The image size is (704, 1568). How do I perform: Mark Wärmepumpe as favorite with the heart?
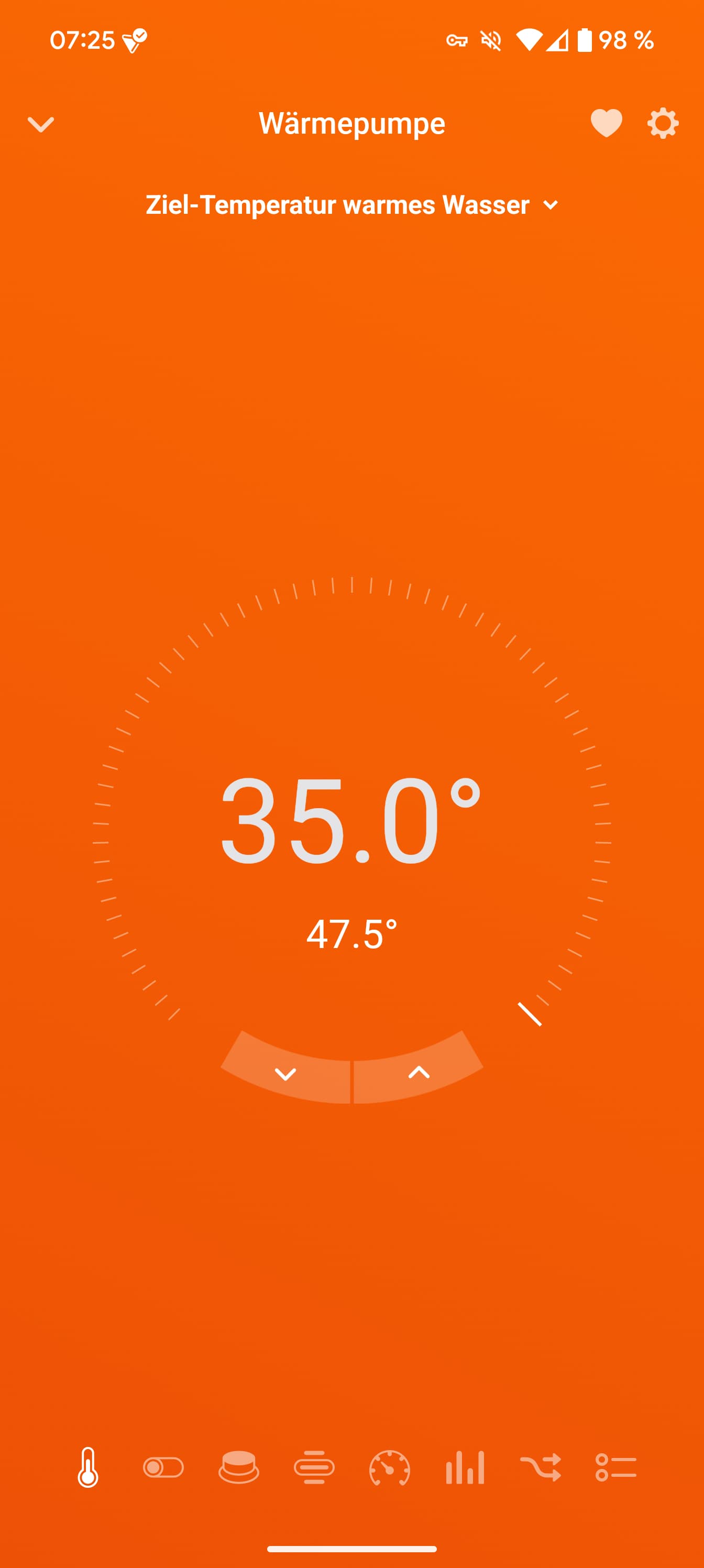pos(606,124)
